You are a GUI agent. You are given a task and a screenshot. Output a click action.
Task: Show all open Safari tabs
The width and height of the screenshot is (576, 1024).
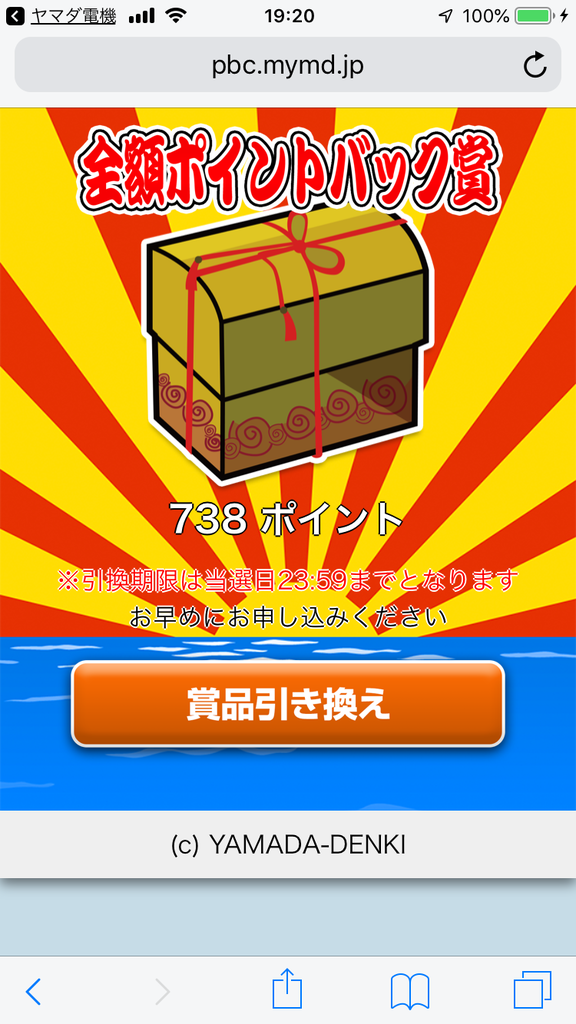click(532, 990)
